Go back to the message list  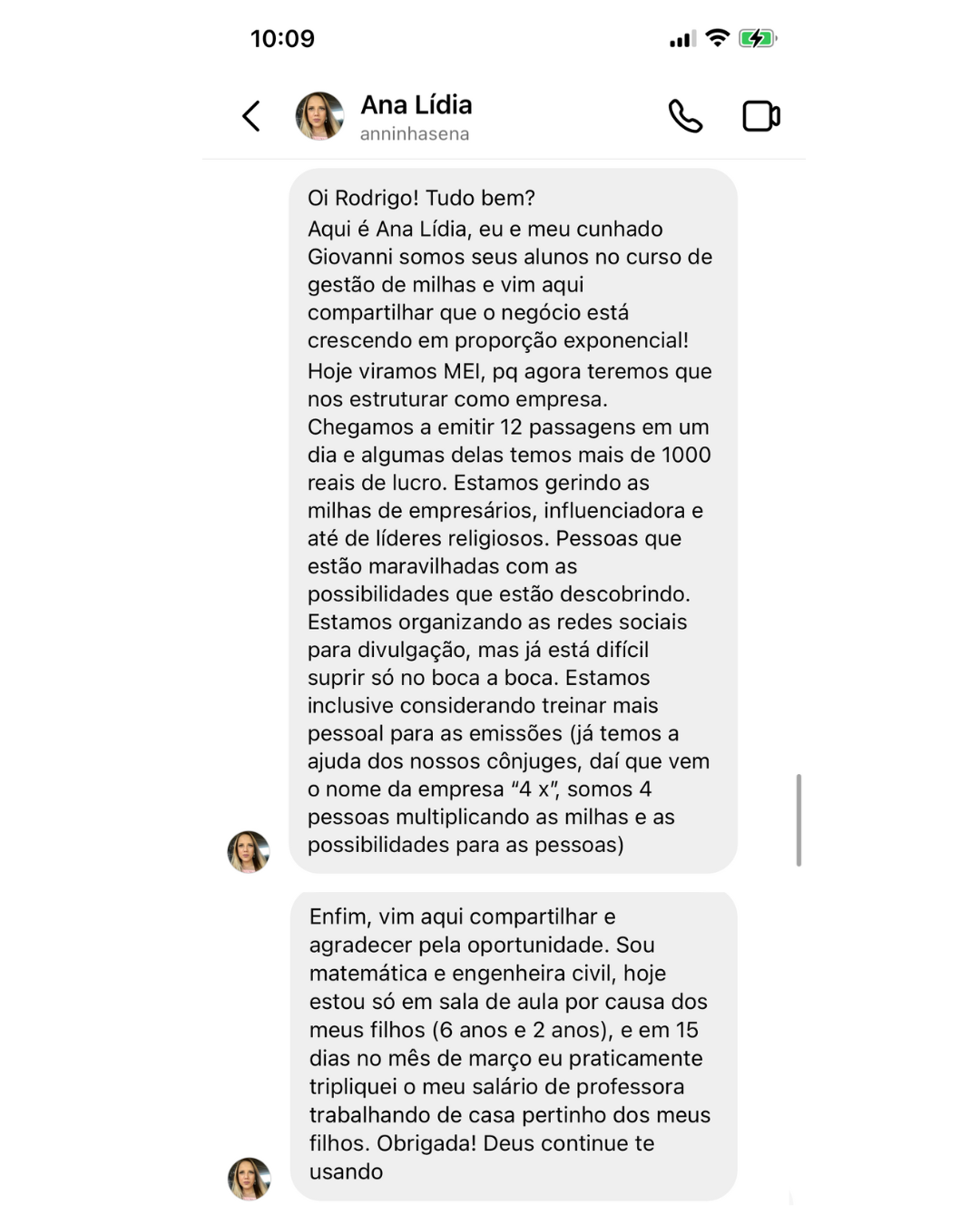(x=251, y=116)
